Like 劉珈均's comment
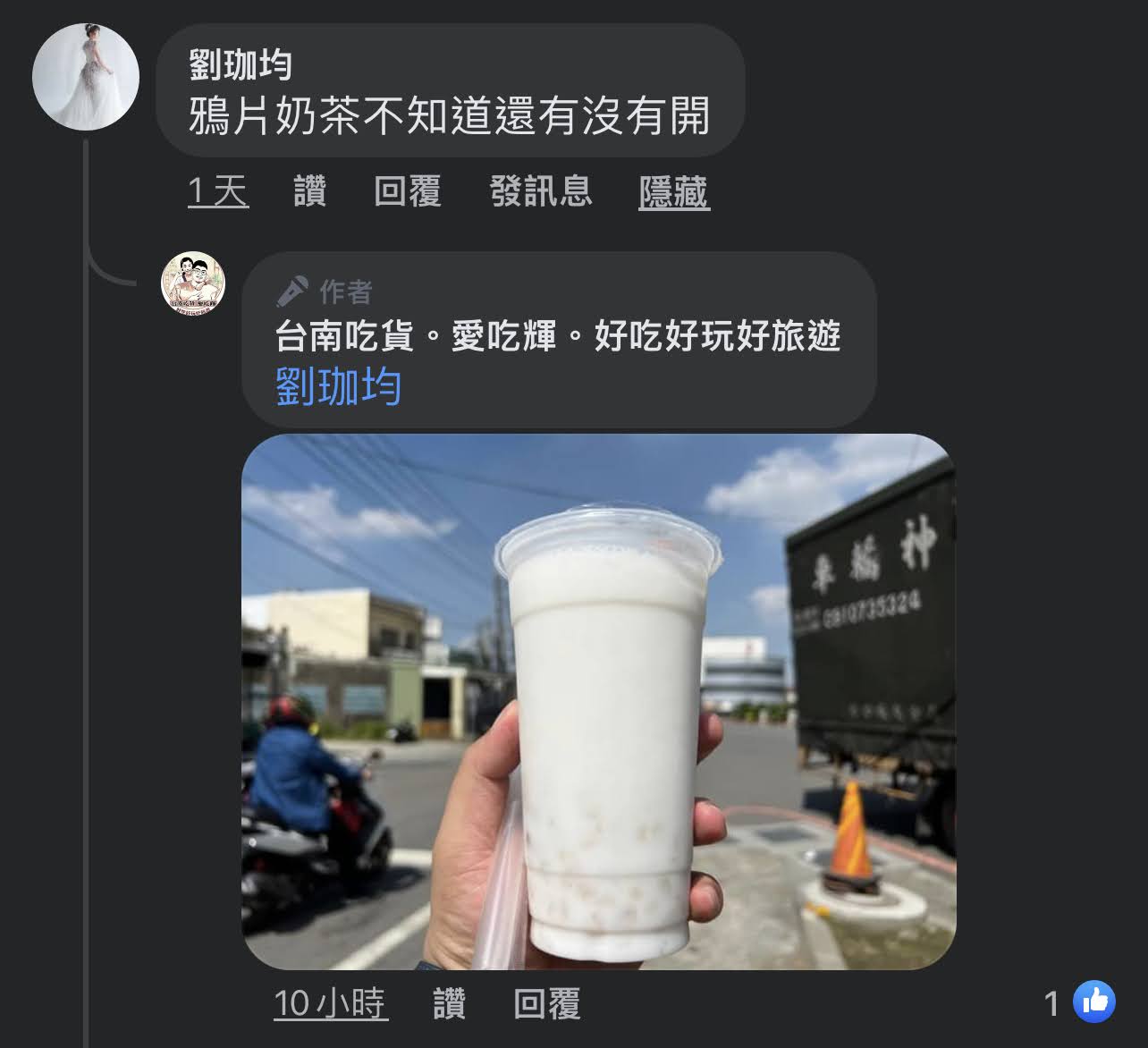This screenshot has width=1148, height=1048. tap(309, 191)
